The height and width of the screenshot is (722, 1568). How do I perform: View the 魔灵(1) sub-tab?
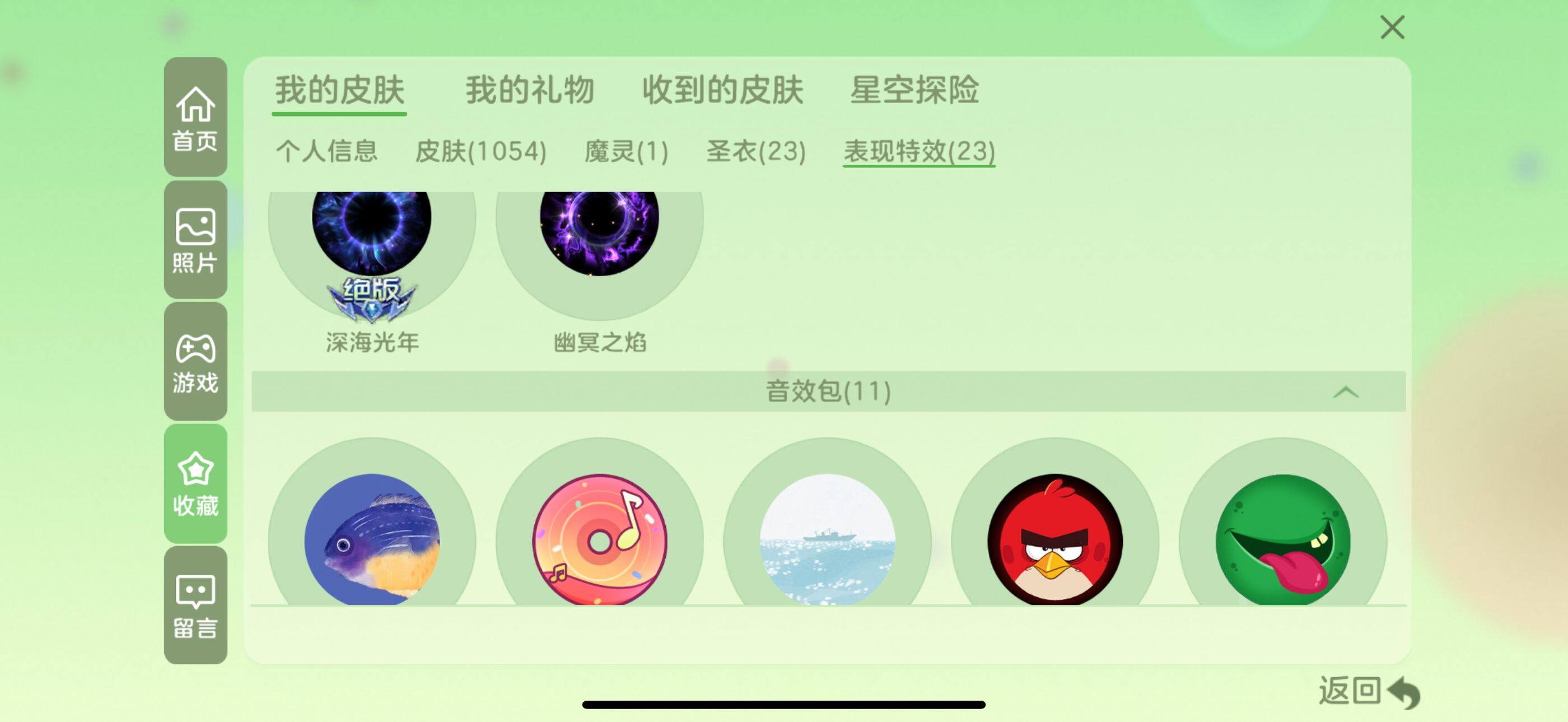coord(626,151)
